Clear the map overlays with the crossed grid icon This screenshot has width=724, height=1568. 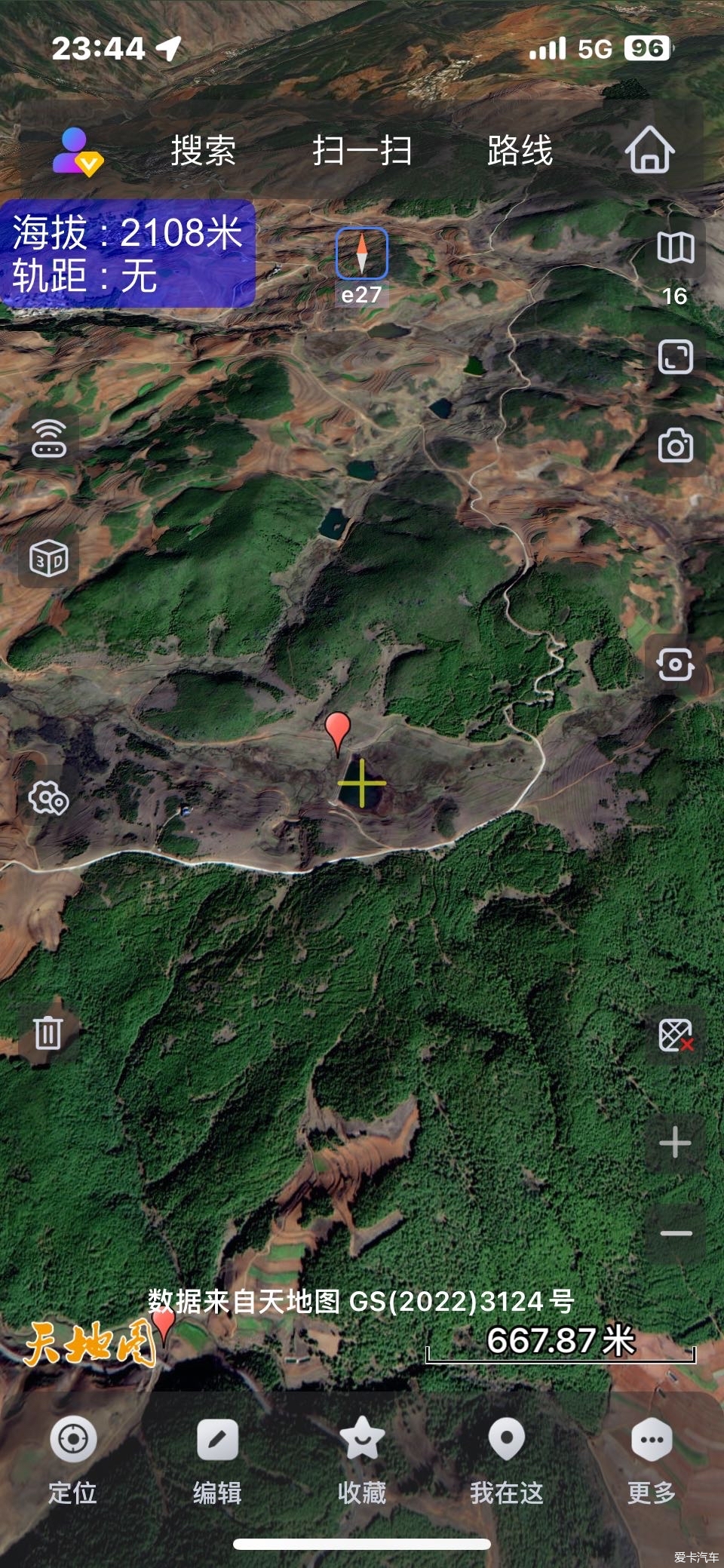click(676, 1035)
